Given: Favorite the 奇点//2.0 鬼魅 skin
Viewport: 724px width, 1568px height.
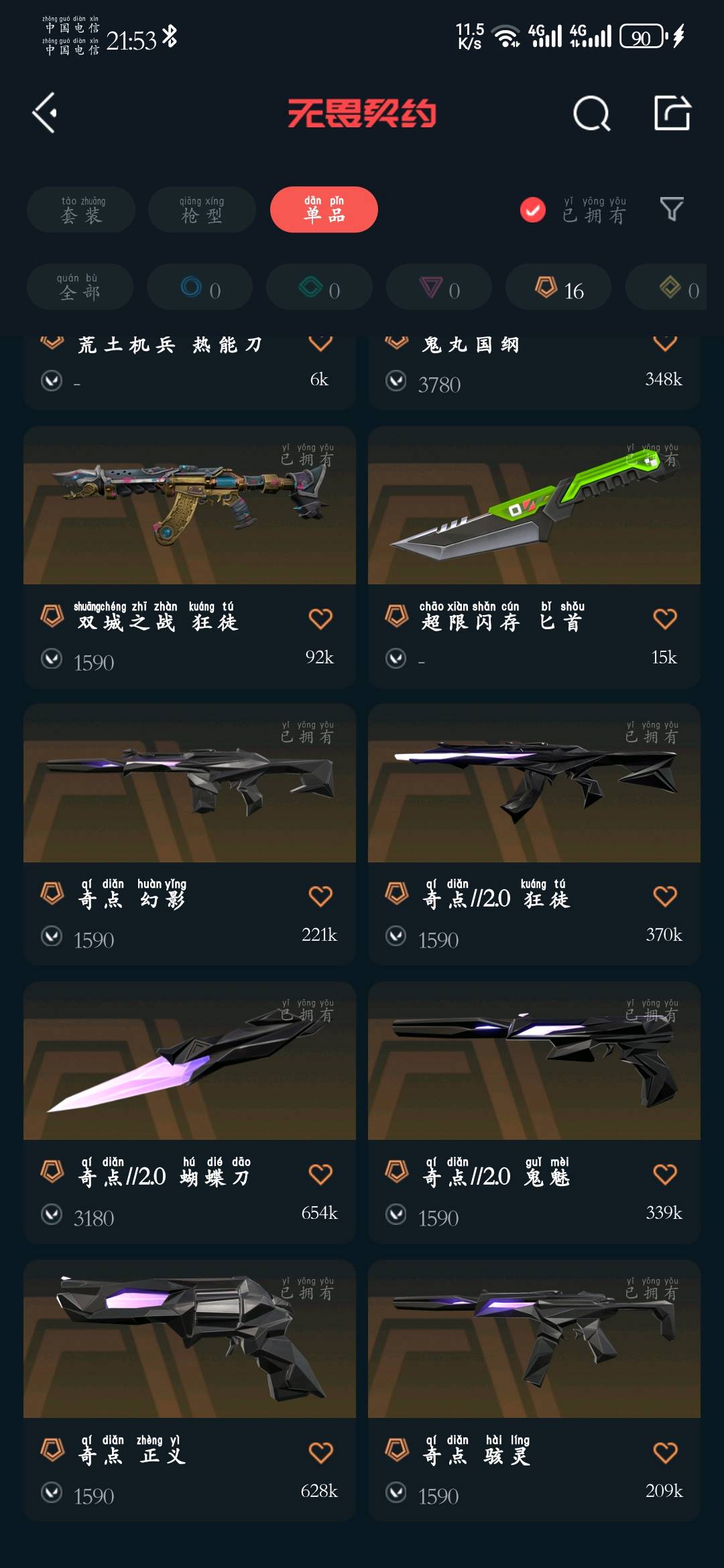Looking at the screenshot, I should [x=665, y=1174].
